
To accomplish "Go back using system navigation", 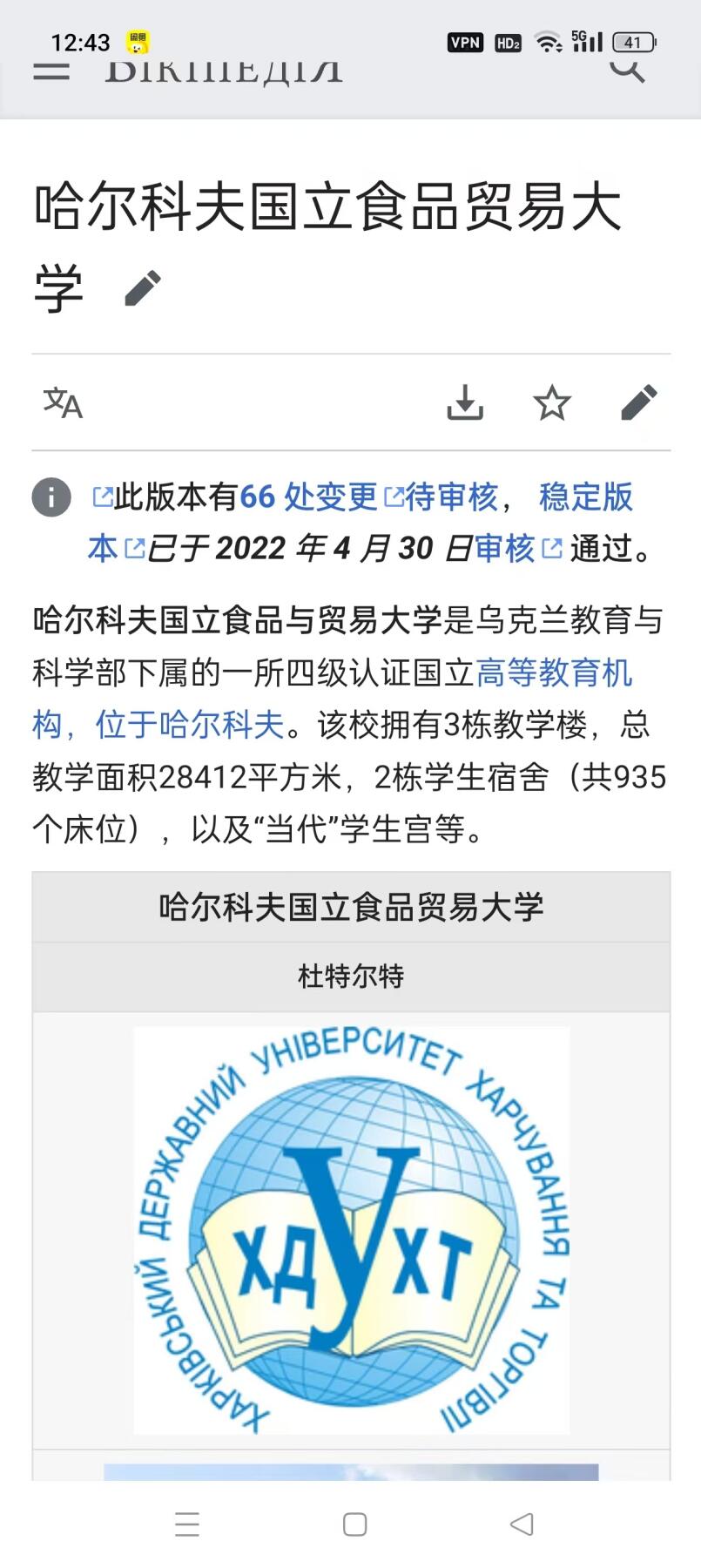I will pos(521,1524).
